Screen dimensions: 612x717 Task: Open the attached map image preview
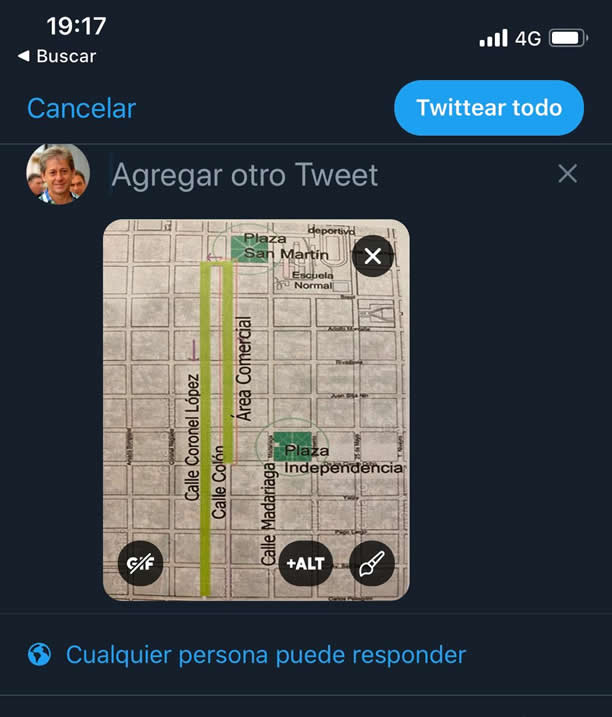(256, 400)
